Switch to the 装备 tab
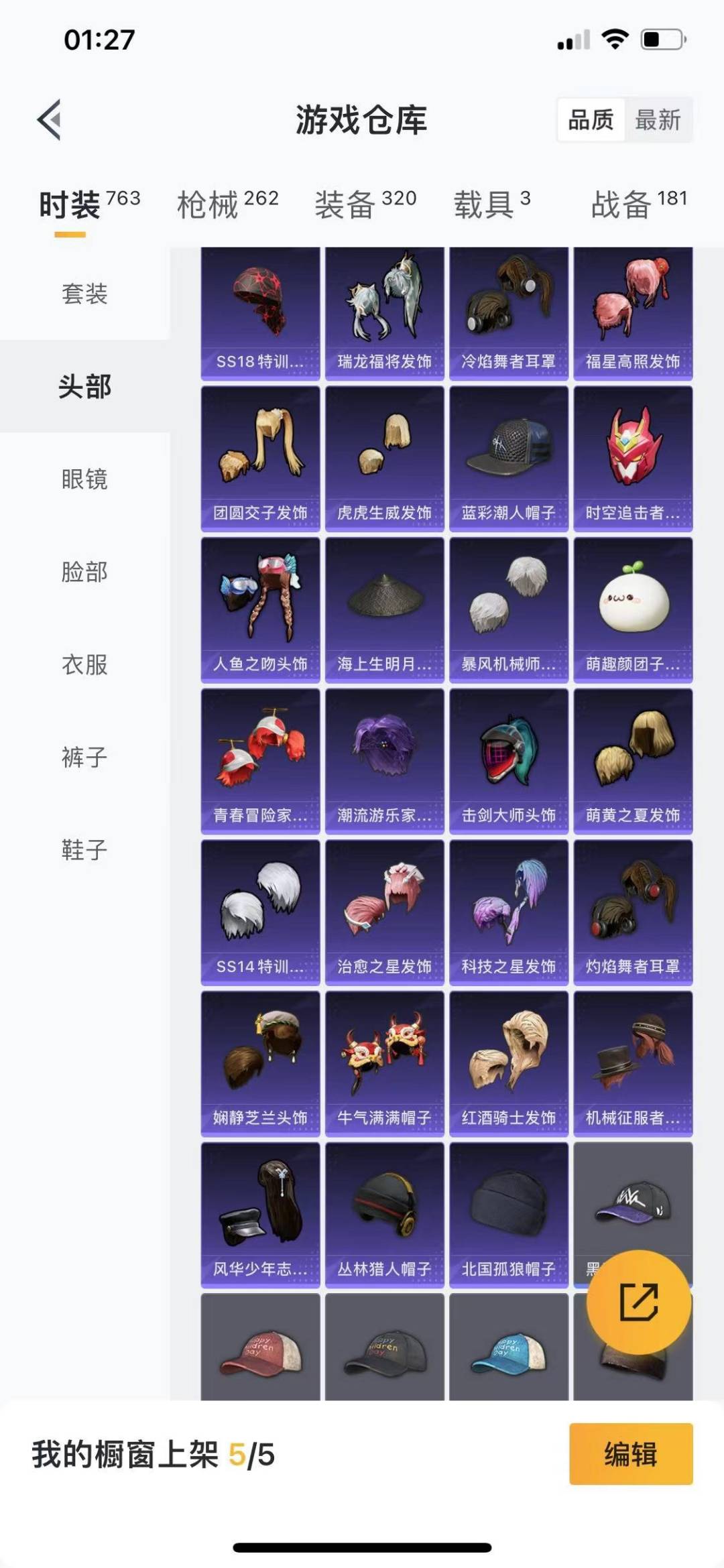The width and height of the screenshot is (724, 1568). point(365,204)
